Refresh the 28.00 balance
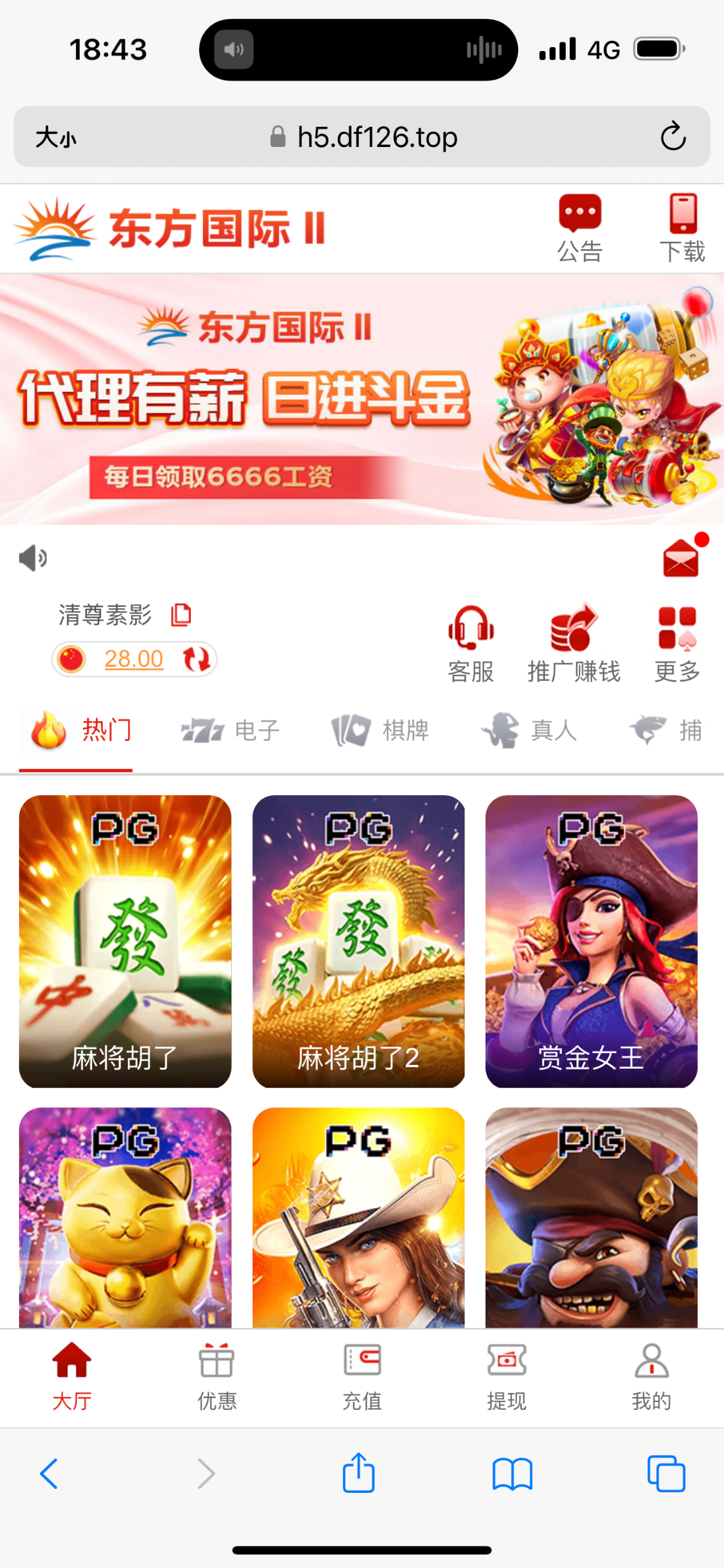724x1568 pixels. tap(196, 659)
